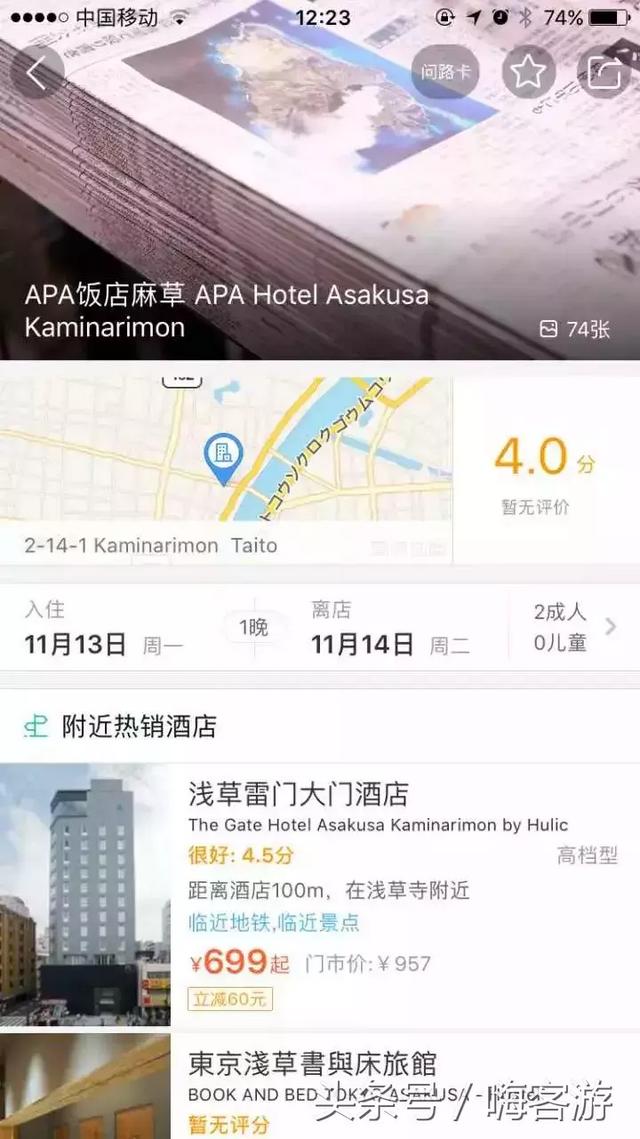Image resolution: width=640 pixels, height=1139 pixels.
Task: Favorite this hotel with the star icon
Action: 528,72
